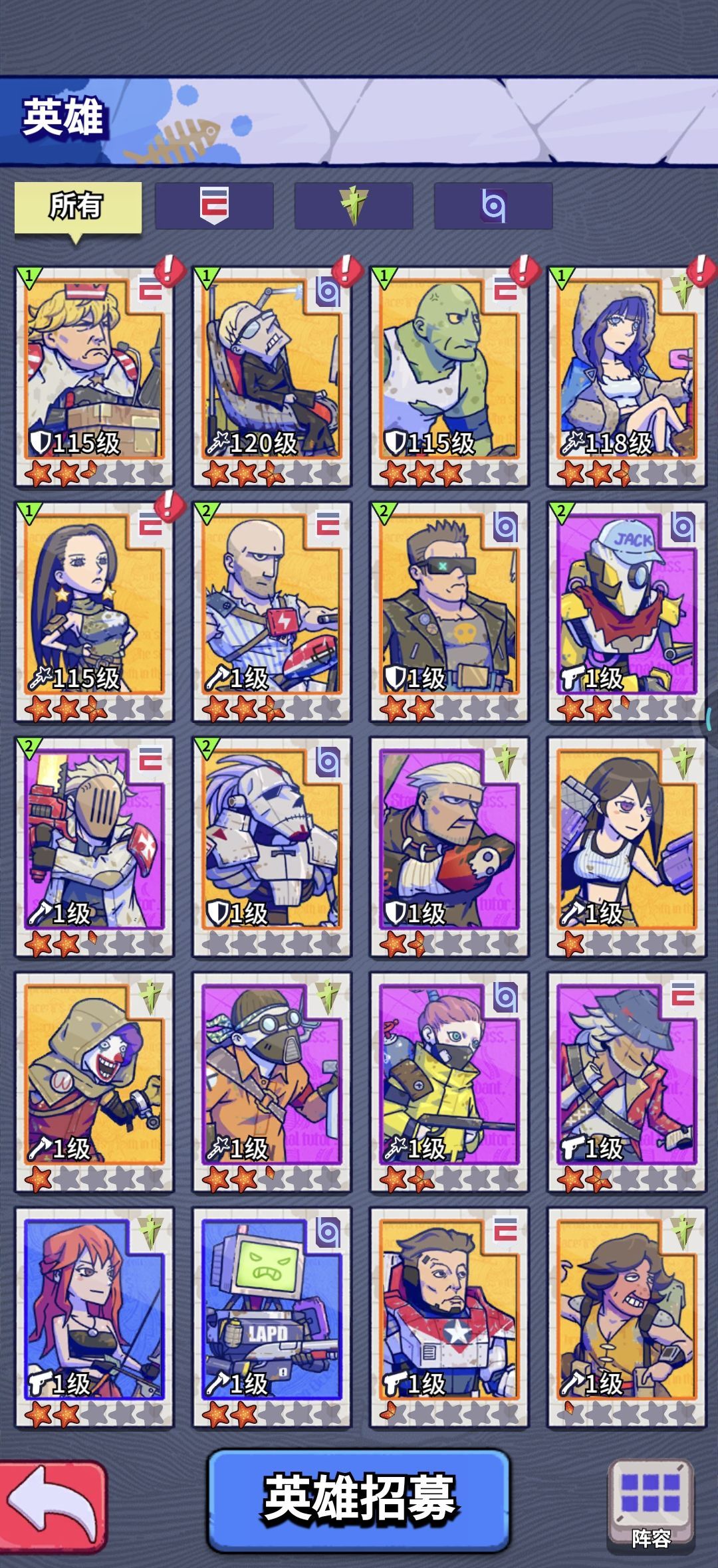The image size is (718, 1568).
Task: Open the level 120 hero in the chair
Action: pos(271,375)
